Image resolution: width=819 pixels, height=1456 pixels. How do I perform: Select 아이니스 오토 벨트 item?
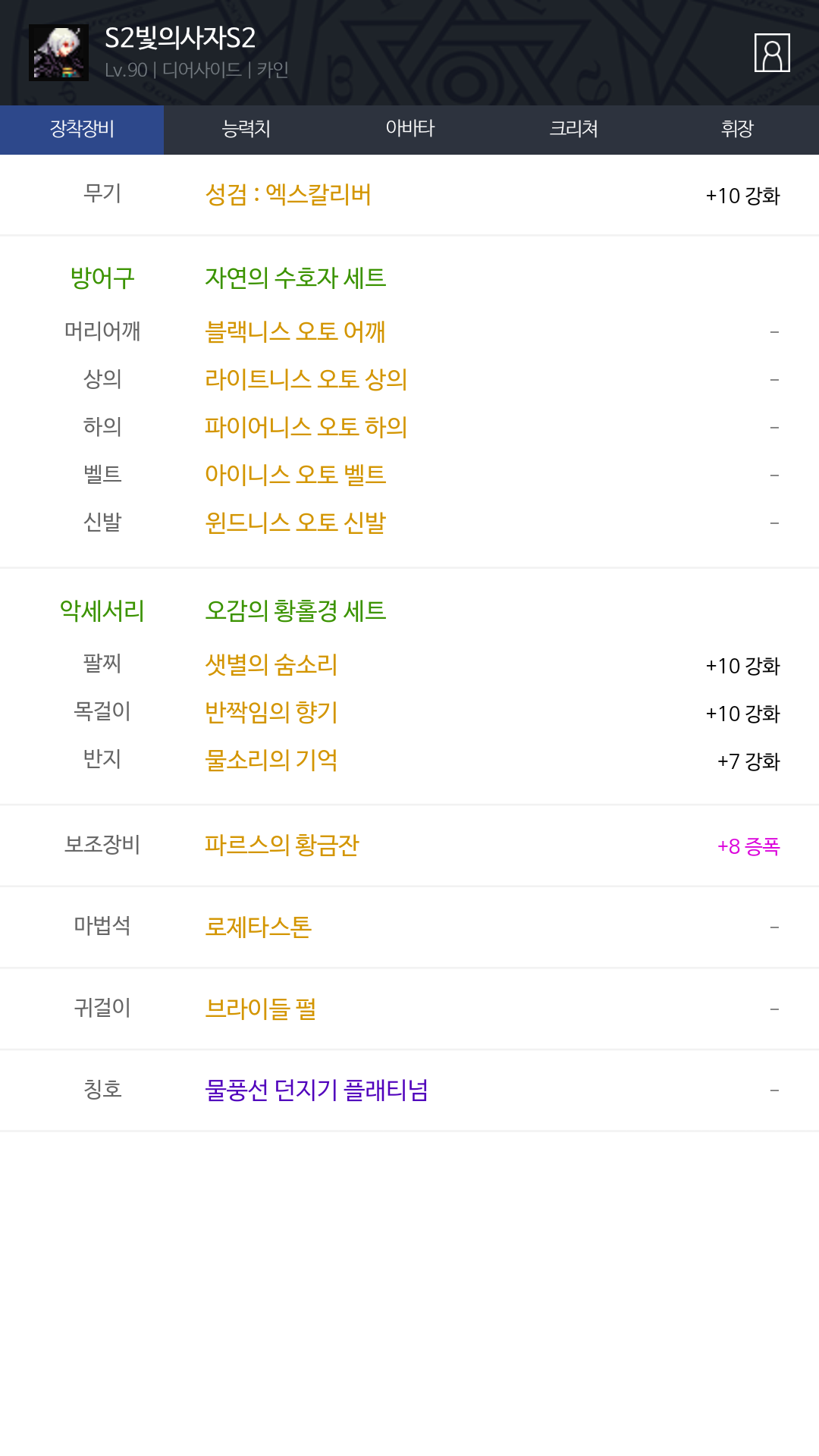point(295,475)
